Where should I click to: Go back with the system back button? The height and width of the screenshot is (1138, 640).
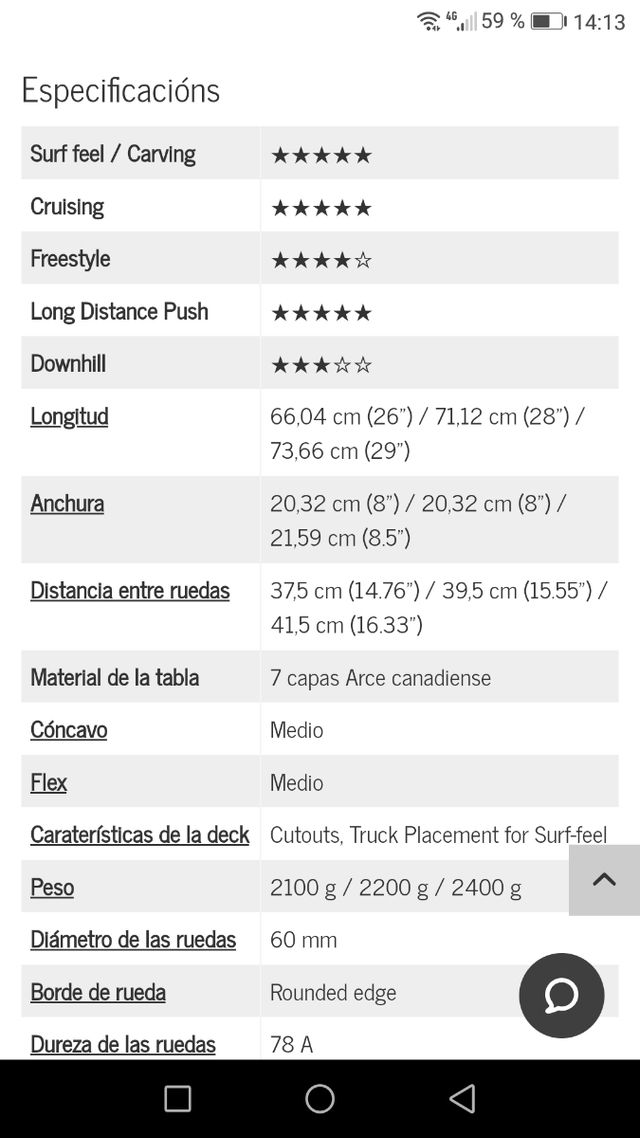(x=462, y=1099)
